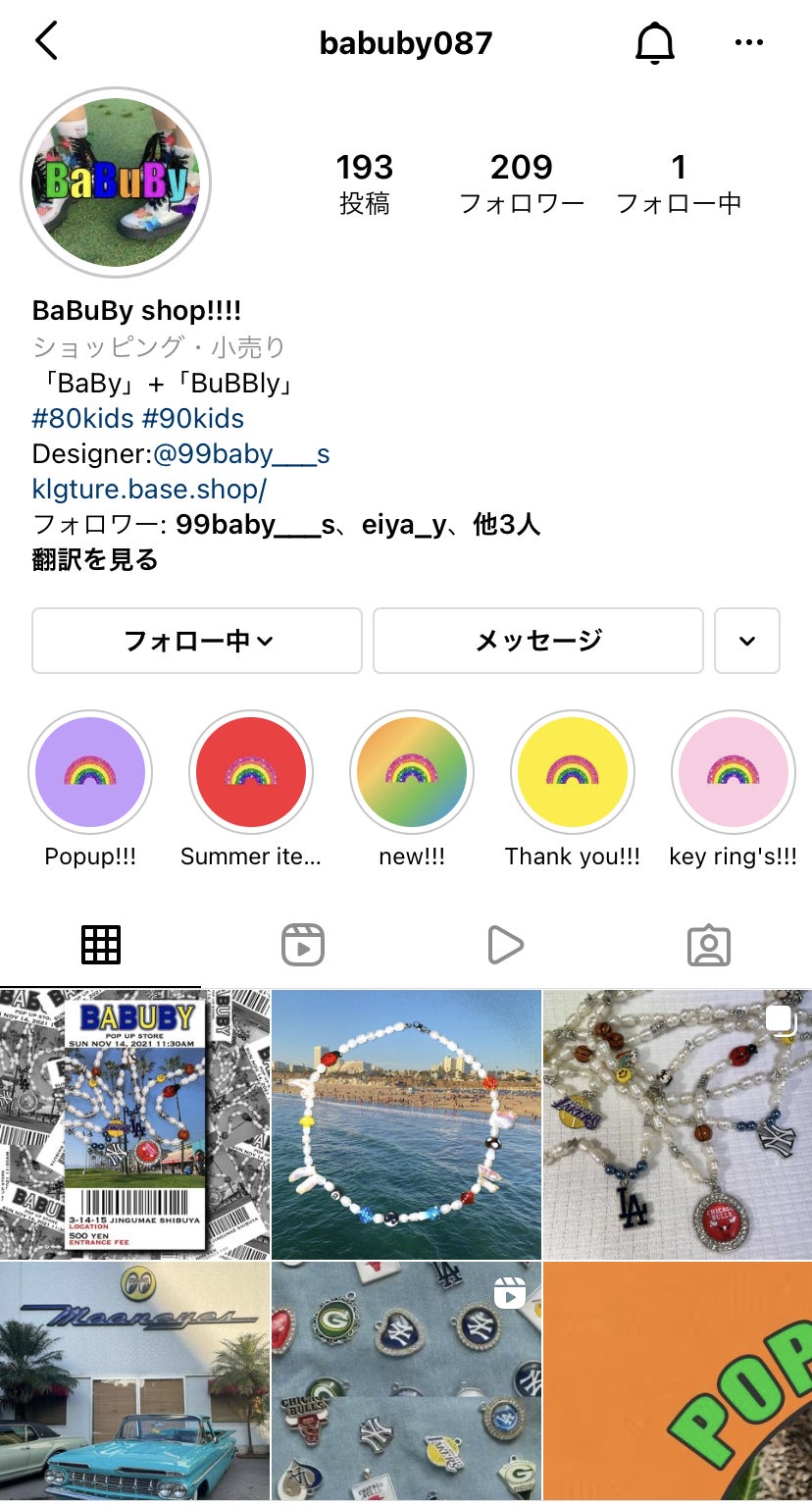
Task: Tap the フォロー中 button
Action: [x=197, y=641]
